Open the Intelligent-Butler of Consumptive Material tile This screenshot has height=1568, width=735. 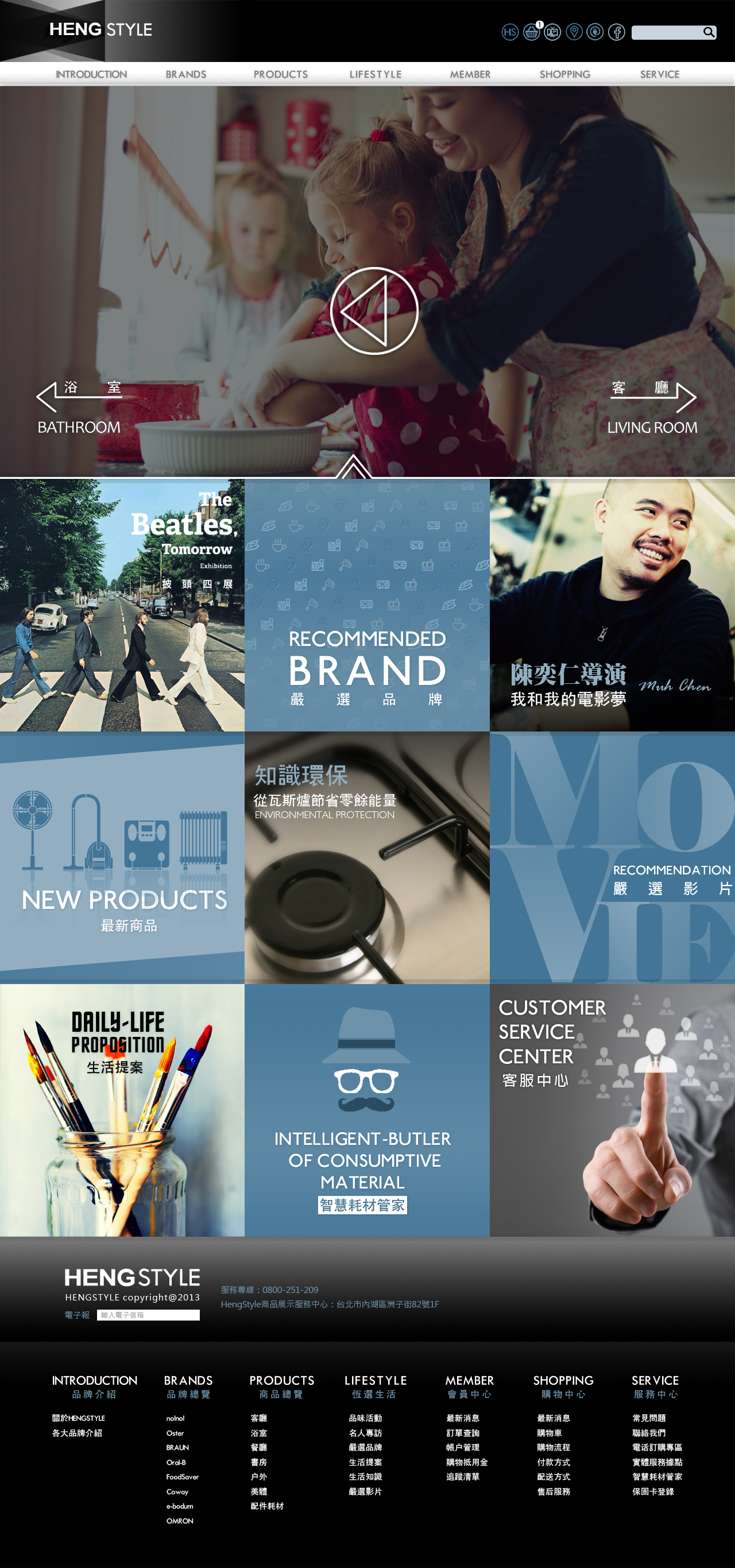coord(366,1110)
